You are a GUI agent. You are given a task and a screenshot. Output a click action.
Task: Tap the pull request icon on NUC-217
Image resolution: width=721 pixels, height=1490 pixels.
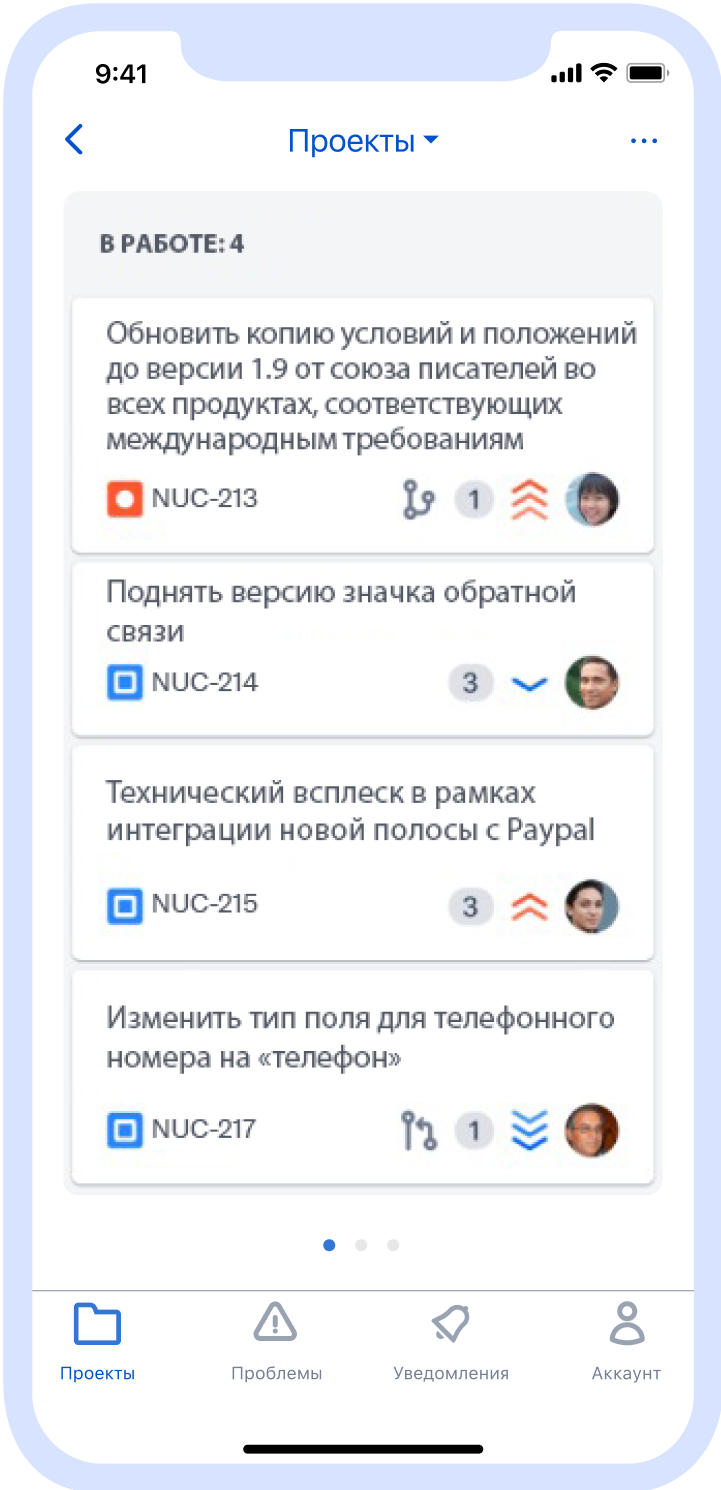tap(418, 1131)
